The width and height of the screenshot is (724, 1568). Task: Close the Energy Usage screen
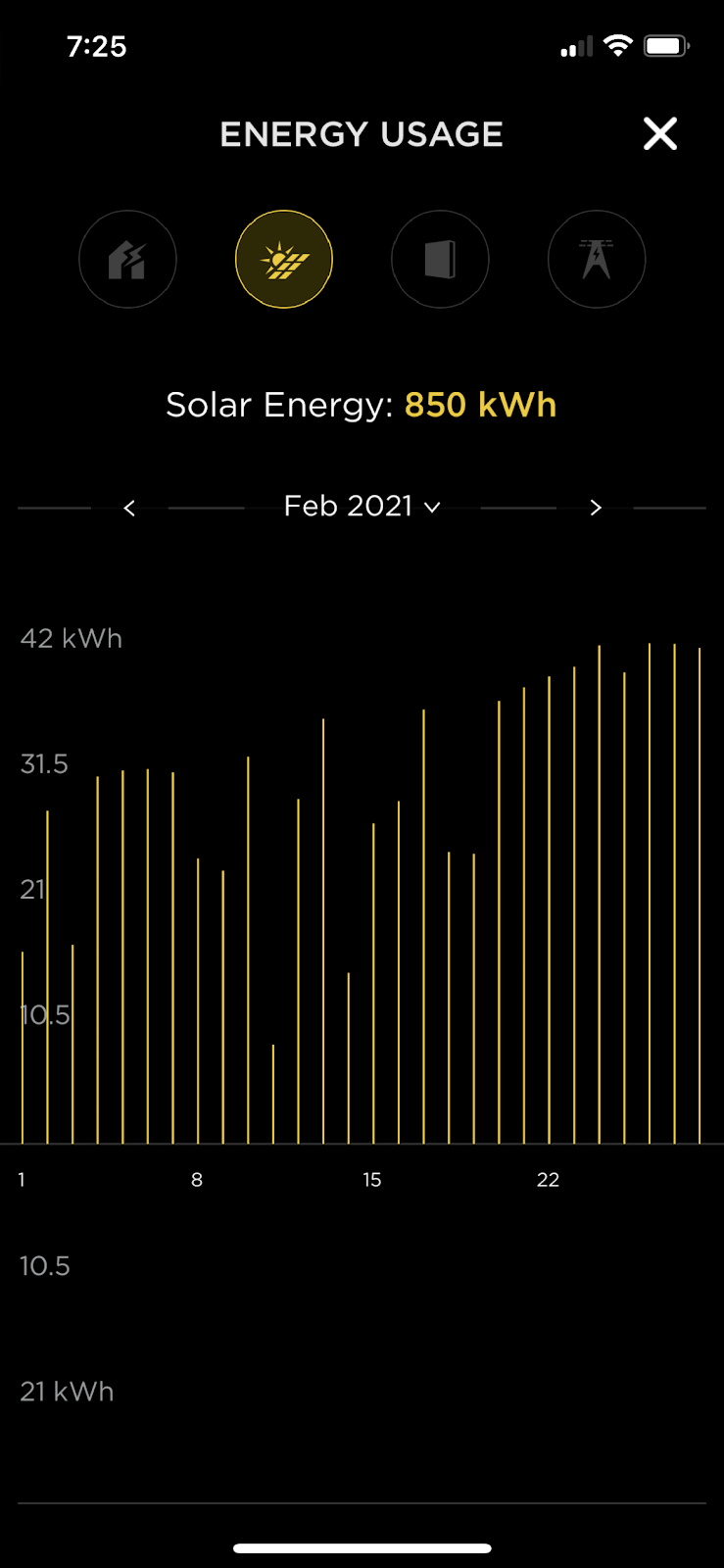[x=659, y=133]
